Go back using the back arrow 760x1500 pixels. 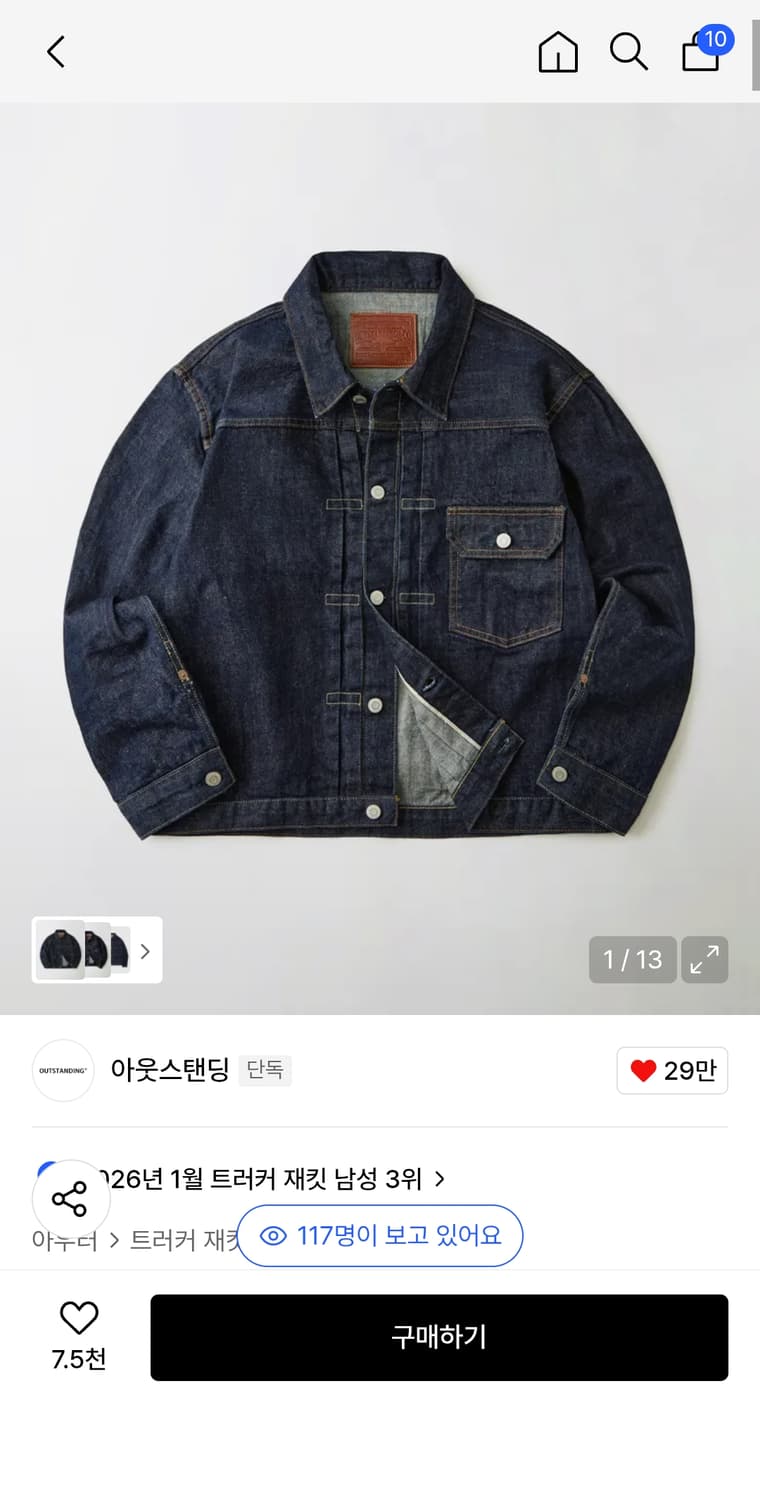(x=55, y=52)
